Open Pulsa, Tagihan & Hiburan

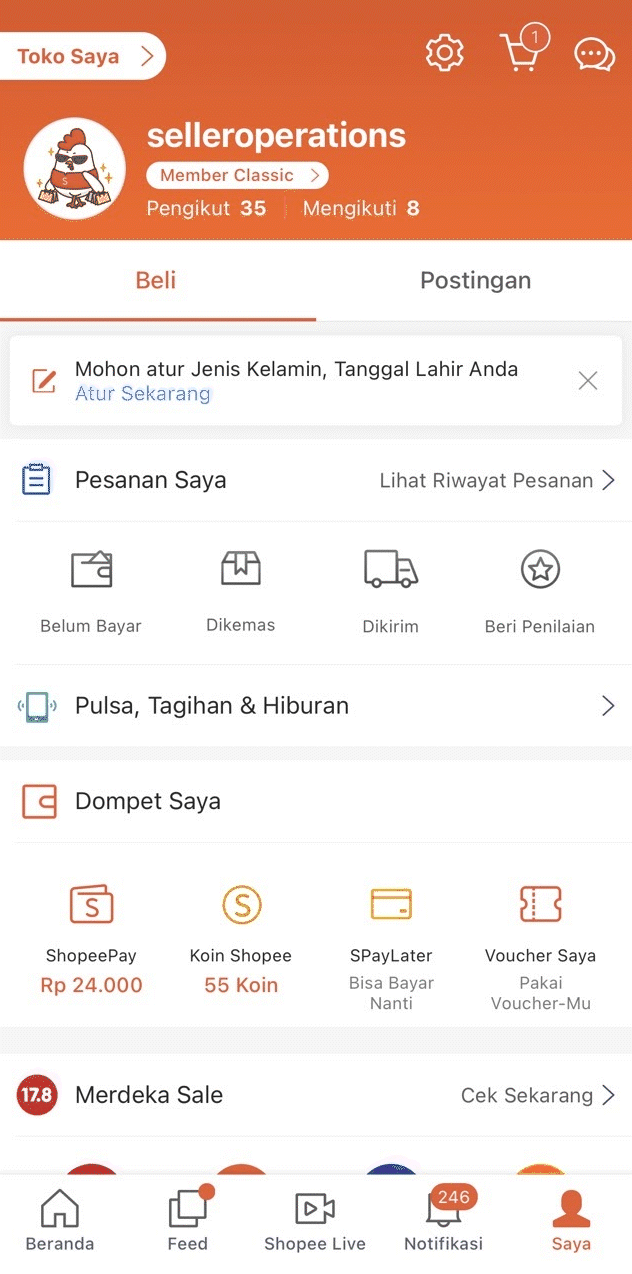click(x=316, y=706)
